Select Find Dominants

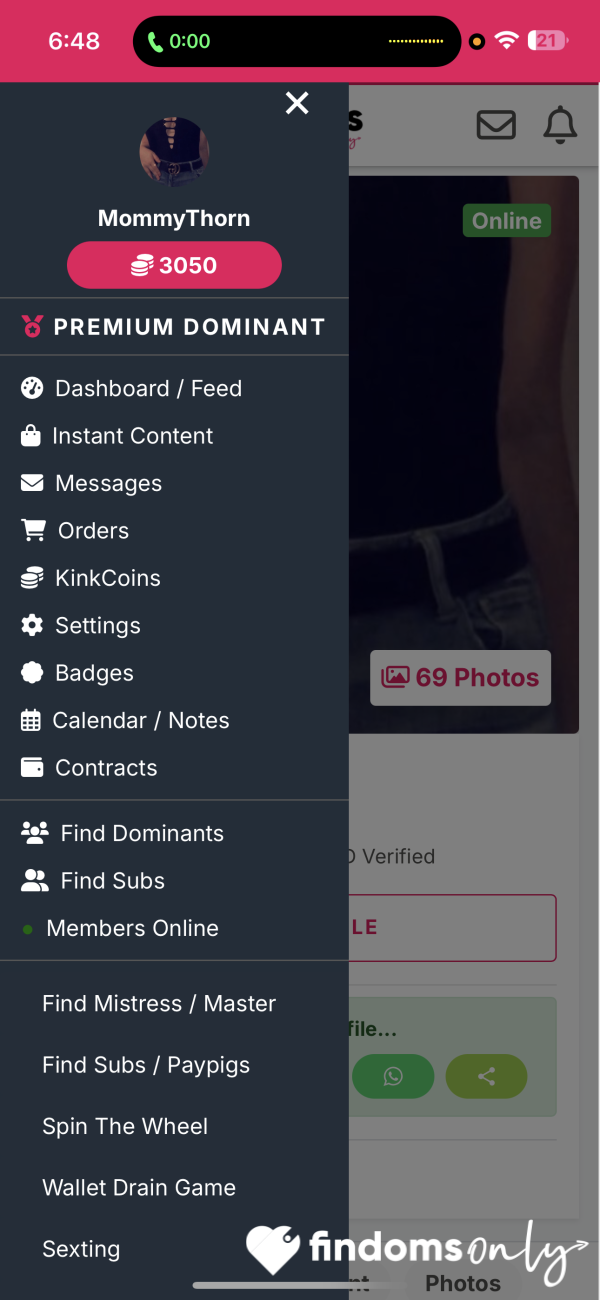(122, 833)
